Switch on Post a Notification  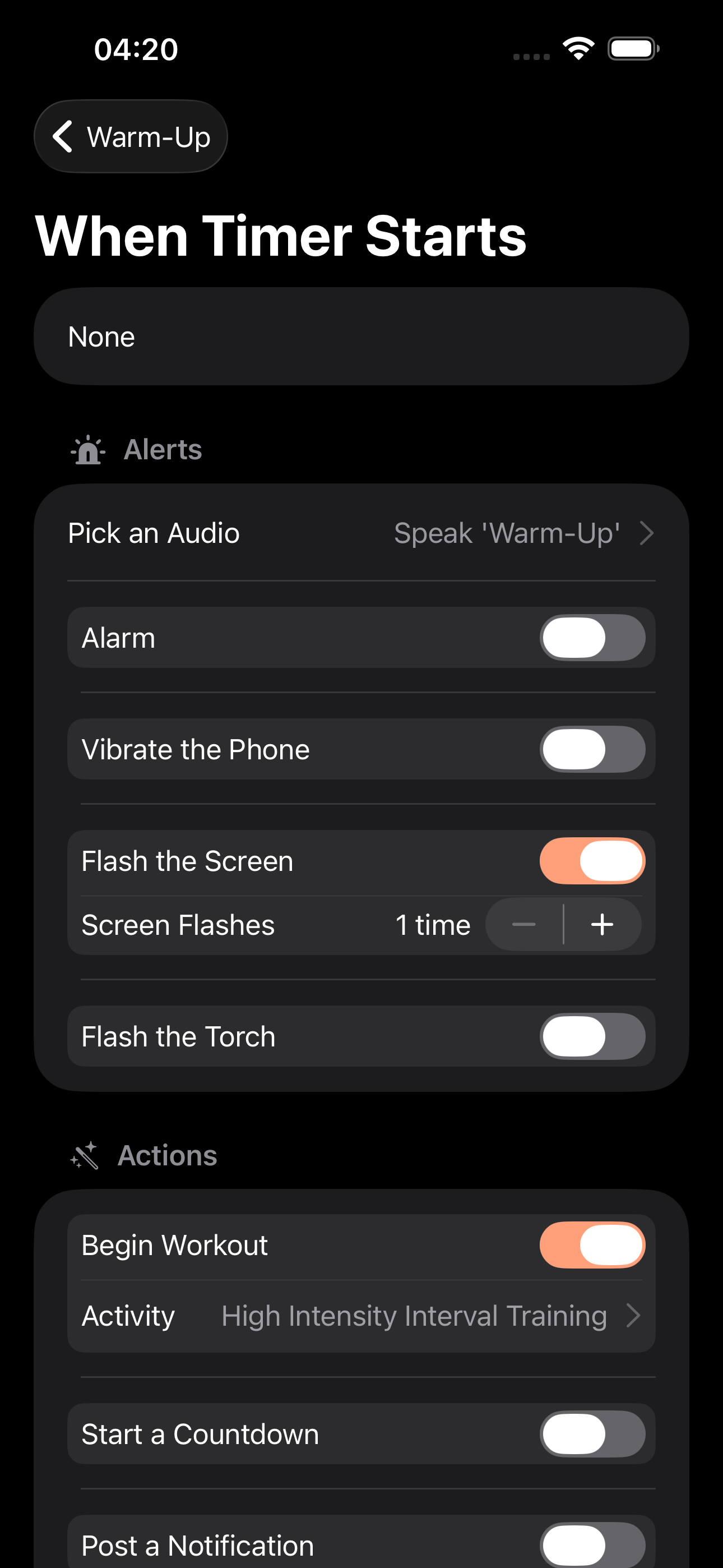pos(592,1546)
